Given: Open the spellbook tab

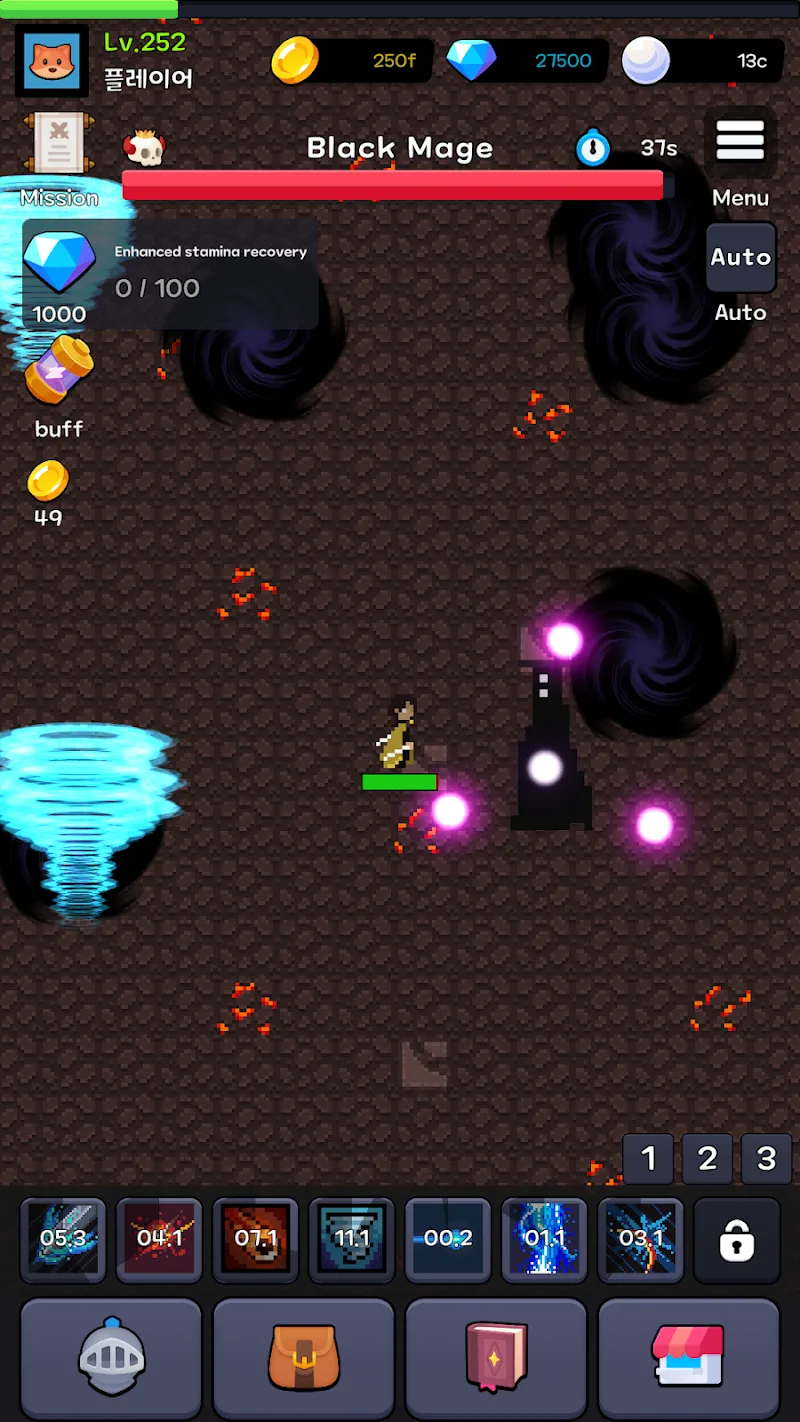Looking at the screenshot, I should [496, 1357].
